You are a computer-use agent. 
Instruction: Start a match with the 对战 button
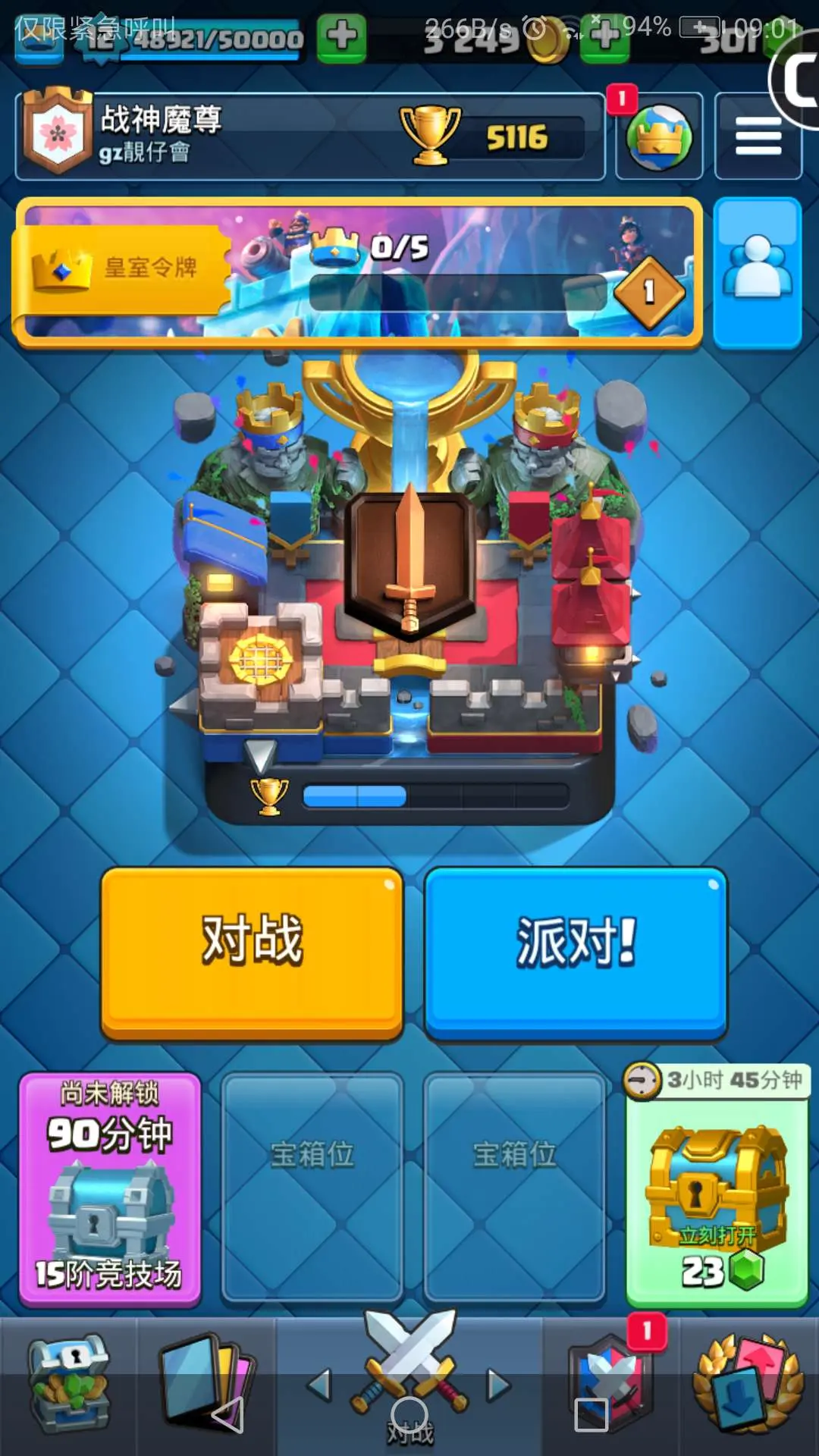(252, 953)
